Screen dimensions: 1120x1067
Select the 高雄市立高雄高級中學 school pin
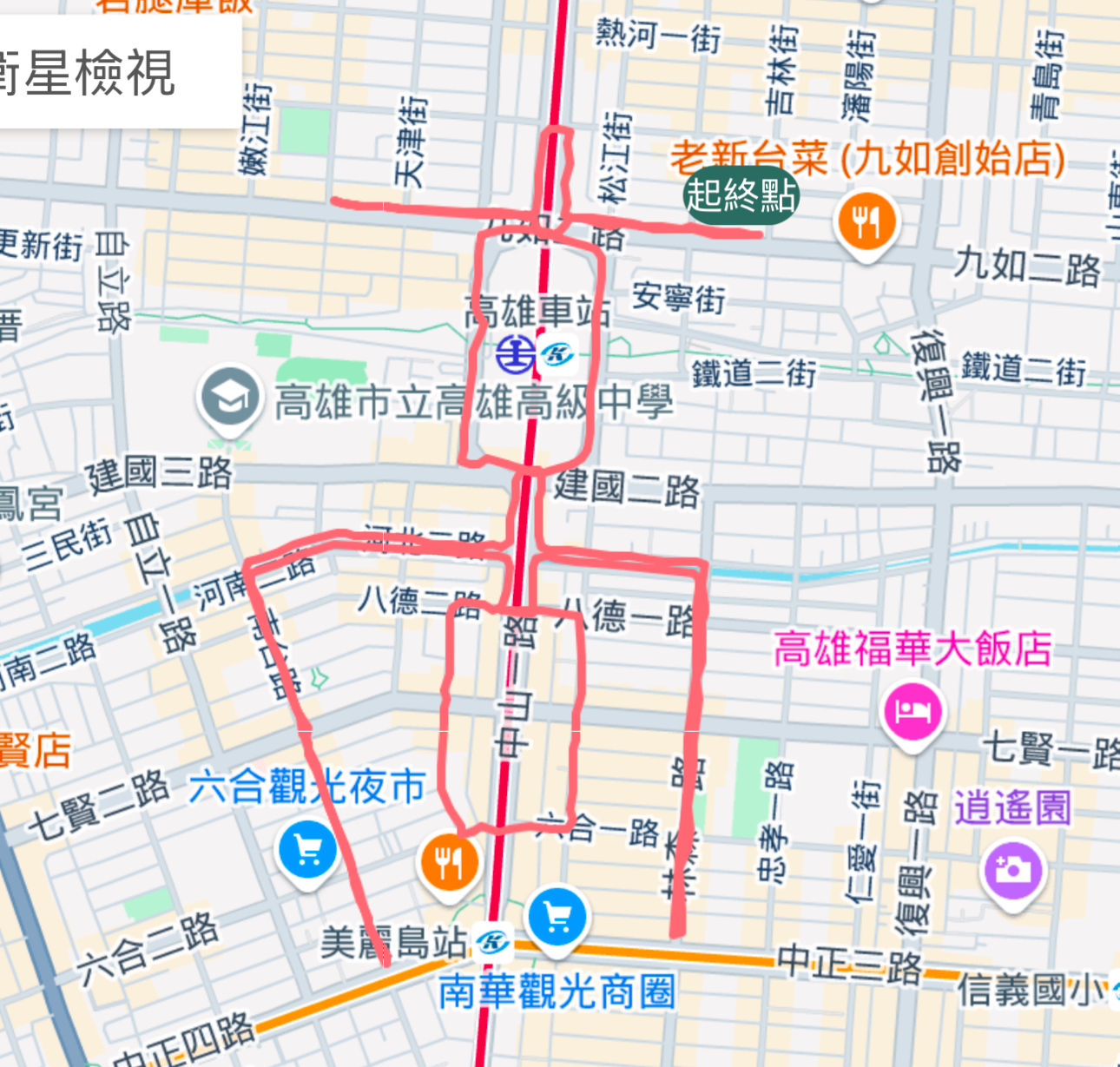pos(229,398)
